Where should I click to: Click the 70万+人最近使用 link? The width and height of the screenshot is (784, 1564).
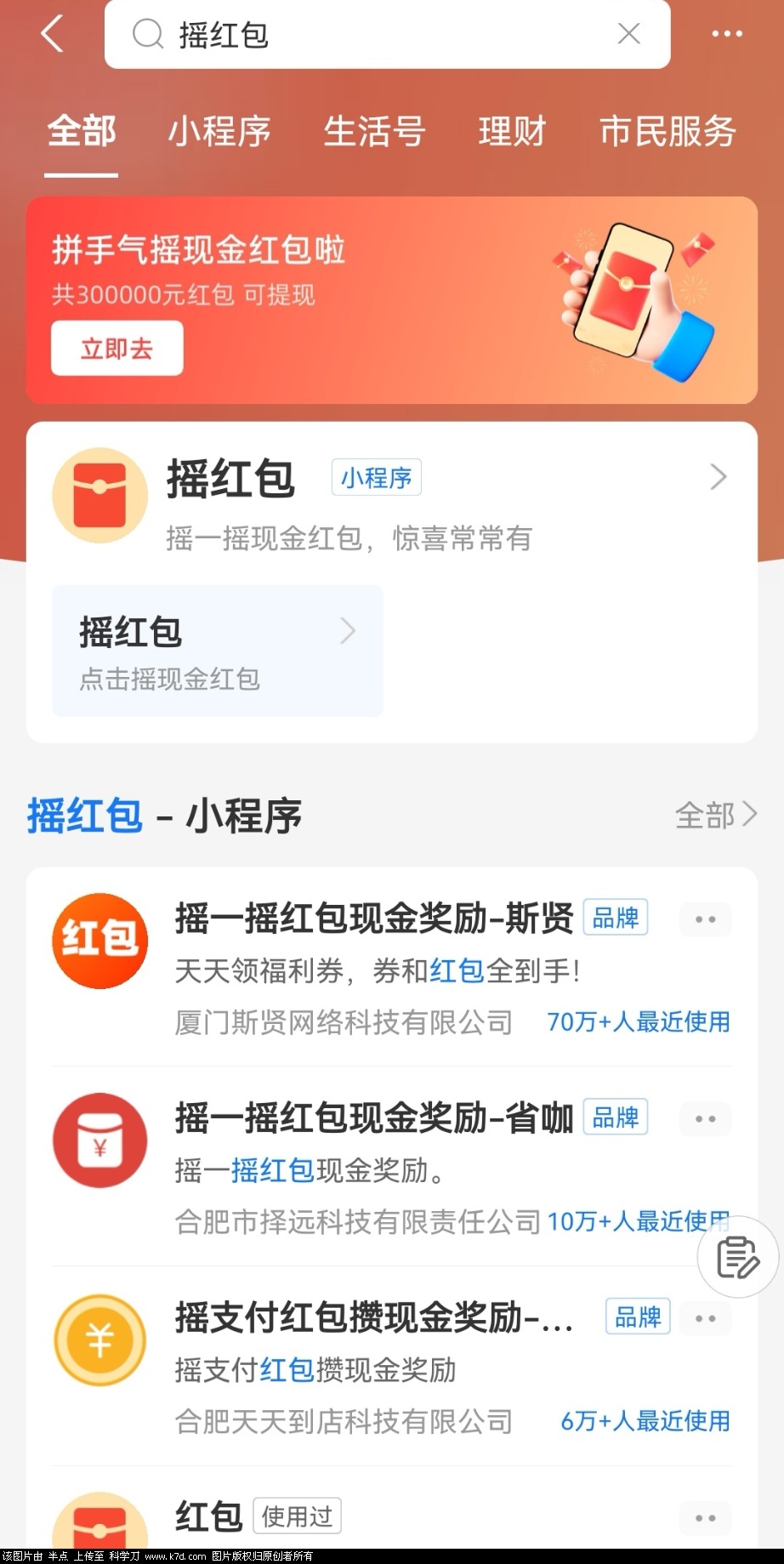click(639, 1021)
